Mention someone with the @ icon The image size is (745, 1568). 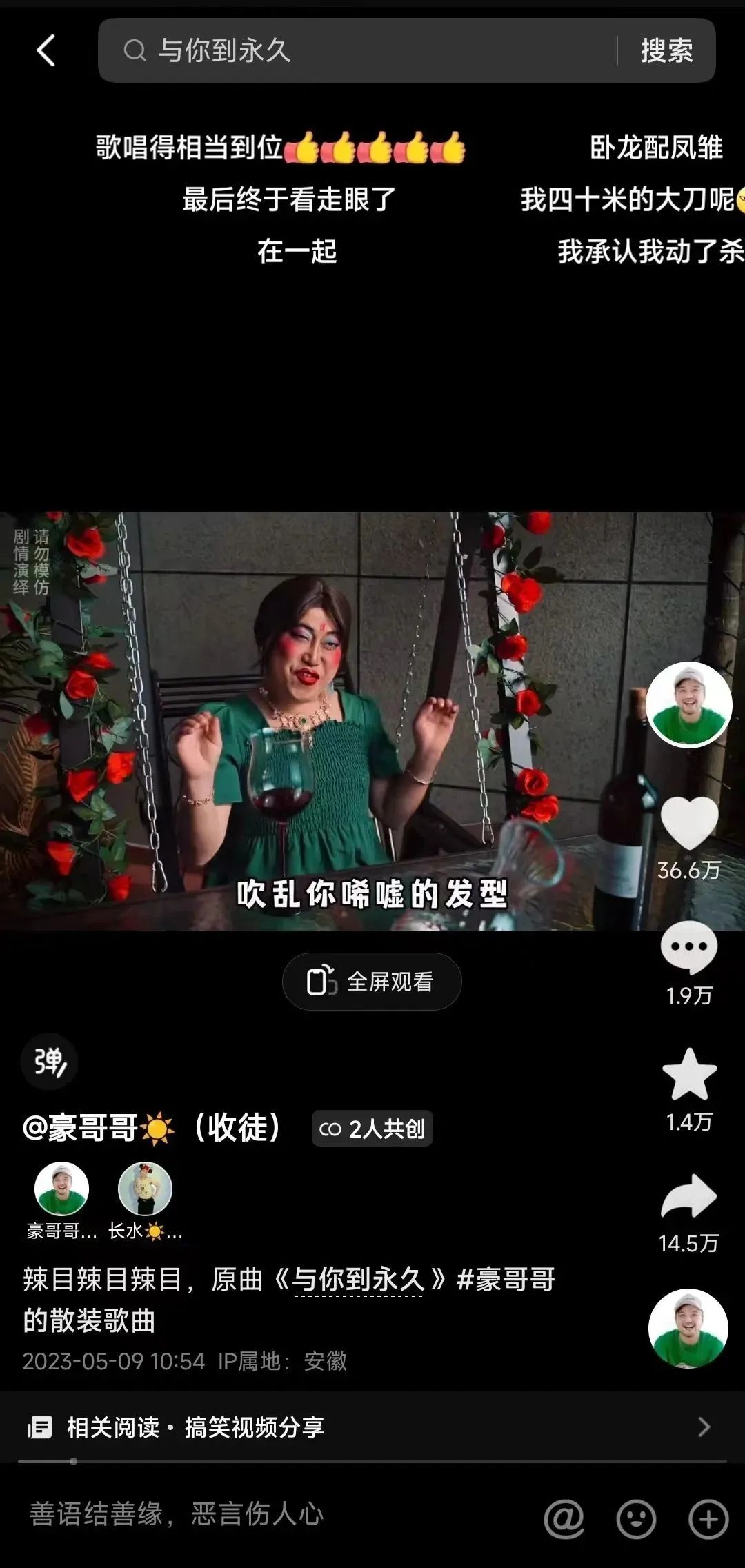pos(564,1518)
